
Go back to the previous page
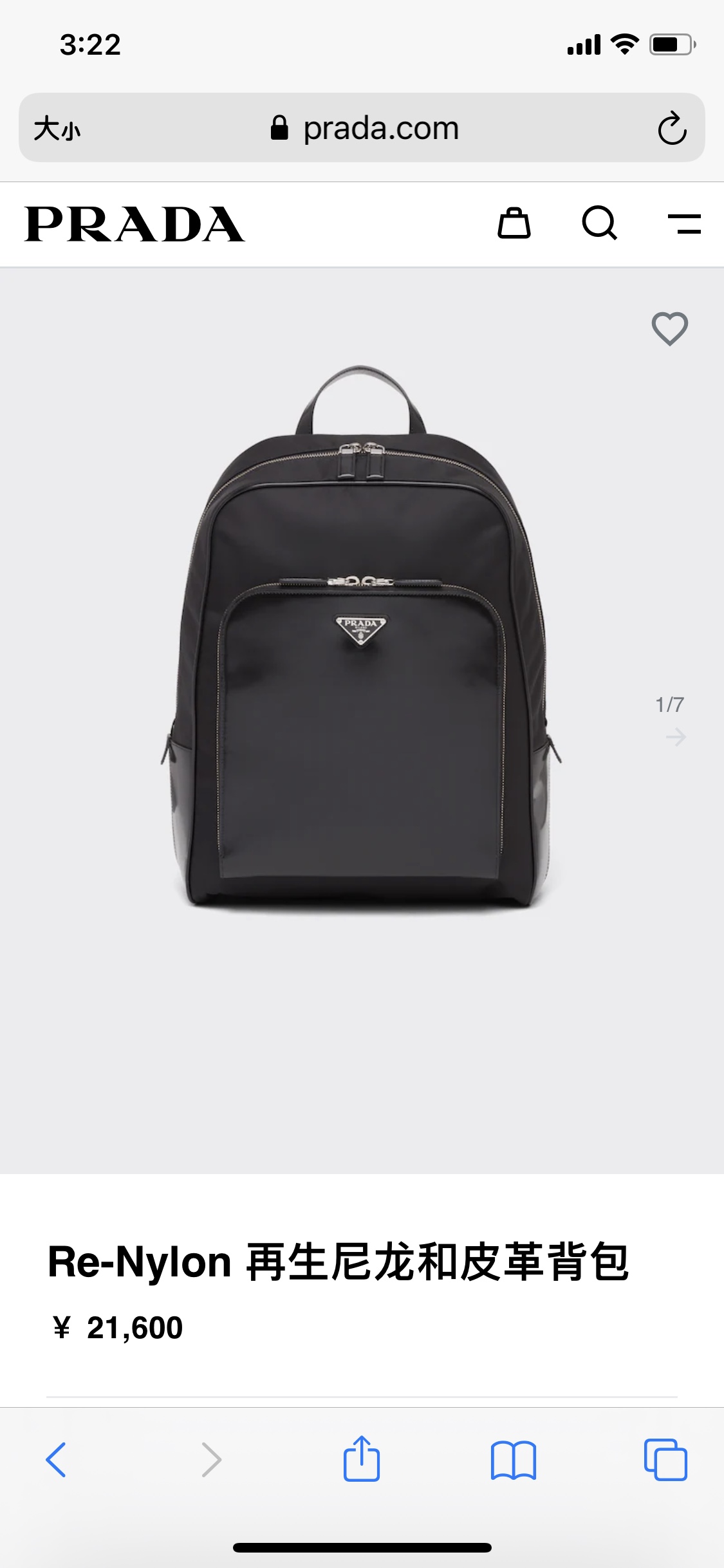coord(56,1459)
